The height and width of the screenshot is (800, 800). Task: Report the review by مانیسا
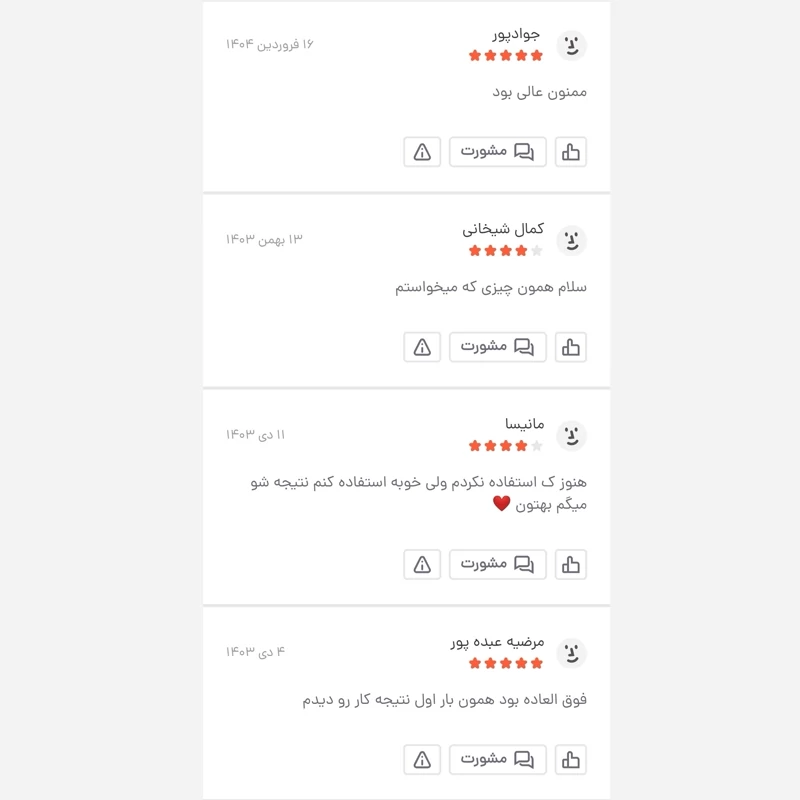[422, 564]
